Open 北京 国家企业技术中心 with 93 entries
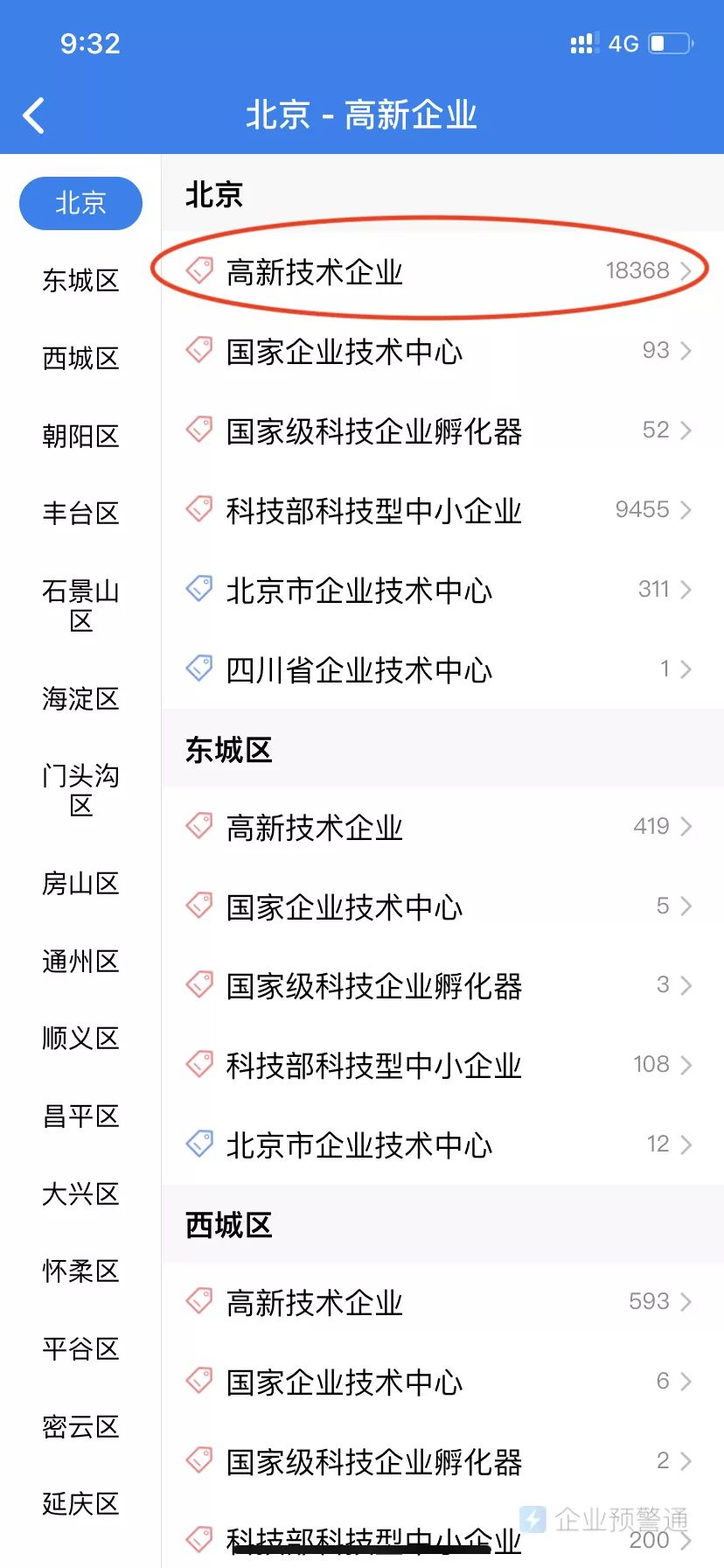Screen dimensions: 724x1568 pos(442,352)
